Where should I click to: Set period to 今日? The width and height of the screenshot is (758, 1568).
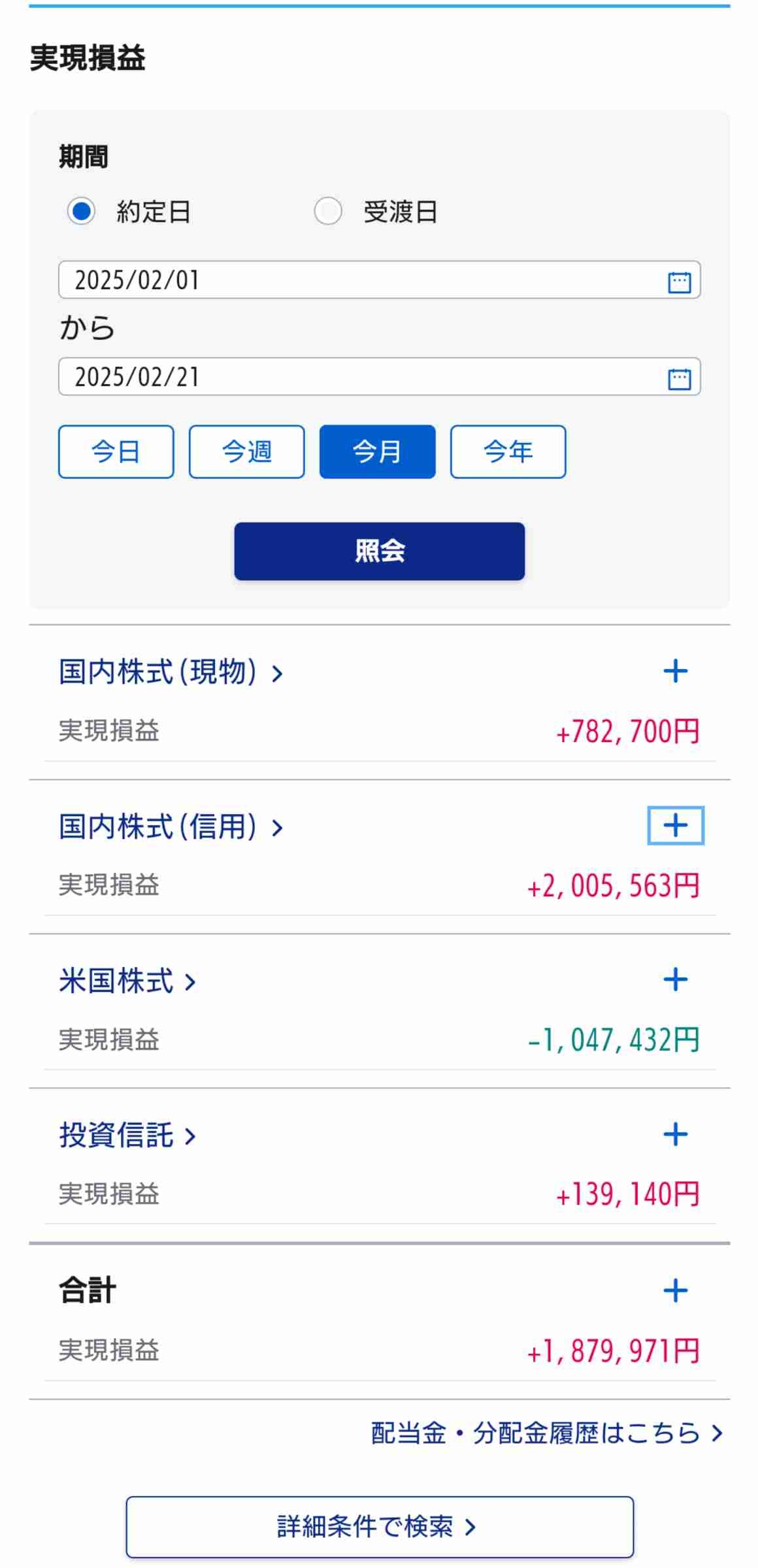(116, 451)
